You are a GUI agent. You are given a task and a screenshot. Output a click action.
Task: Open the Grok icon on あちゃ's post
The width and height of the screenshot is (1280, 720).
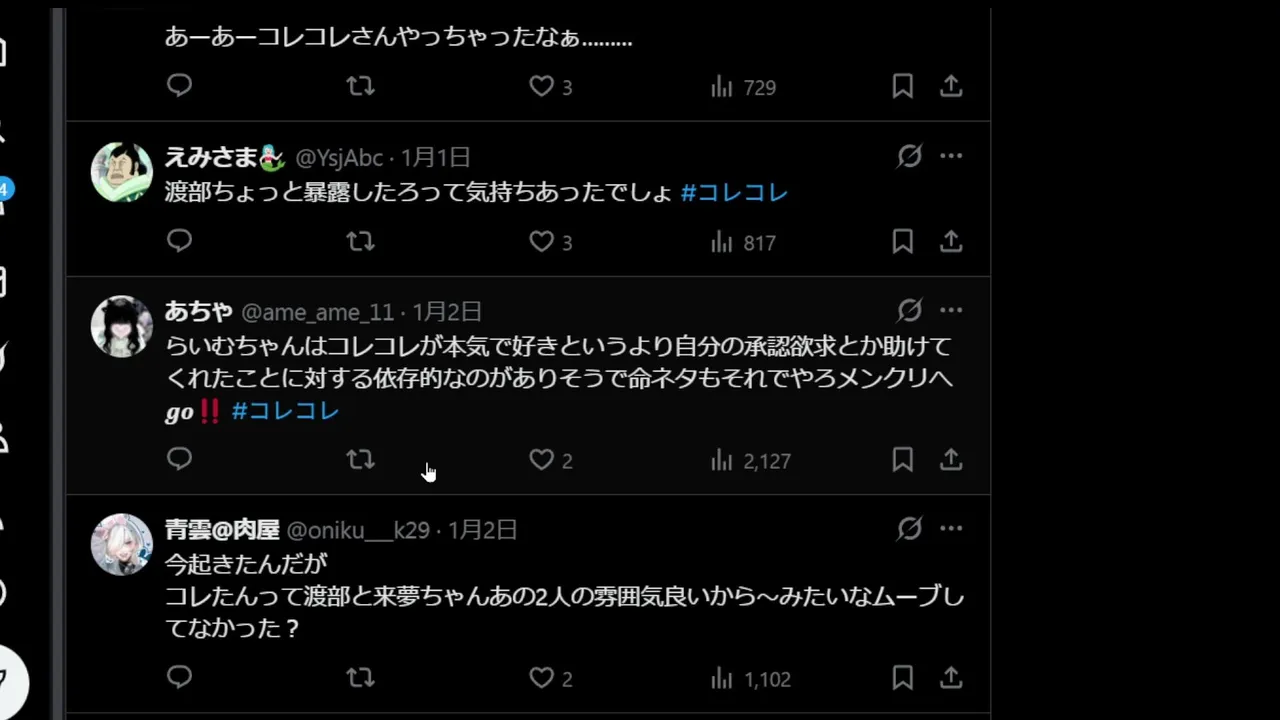click(909, 311)
